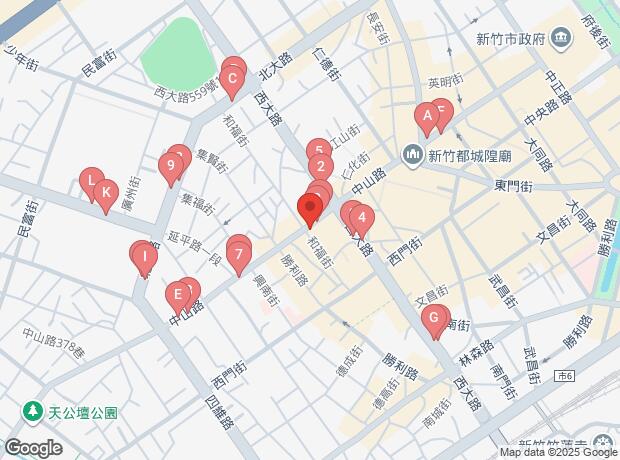Tap map marker A
The width and height of the screenshot is (620, 460).
point(426,116)
